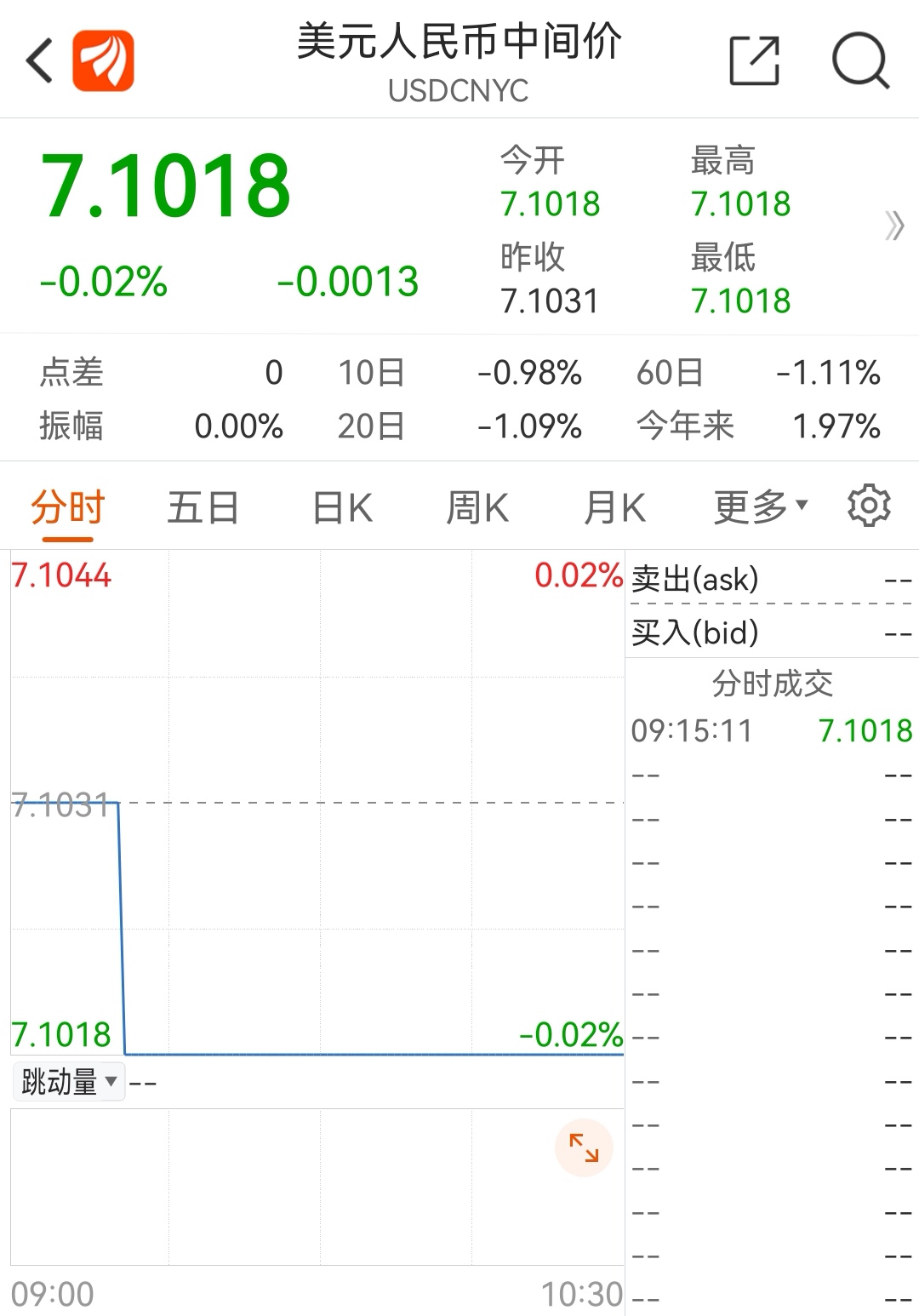Click the 周K tab
Screen dimensions: 919x1316
click(x=477, y=505)
